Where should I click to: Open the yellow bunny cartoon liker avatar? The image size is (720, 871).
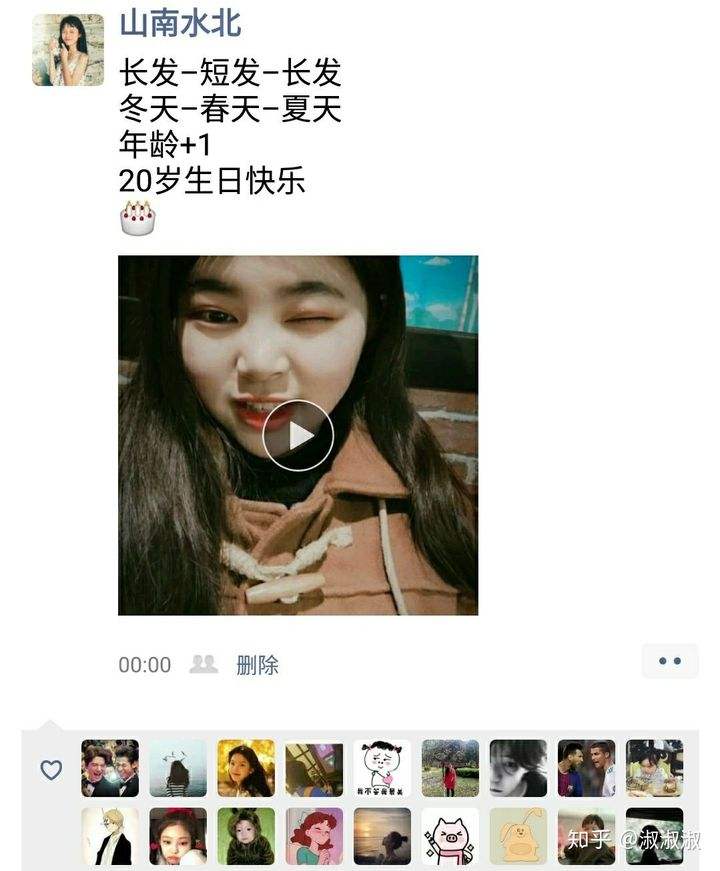tap(518, 836)
